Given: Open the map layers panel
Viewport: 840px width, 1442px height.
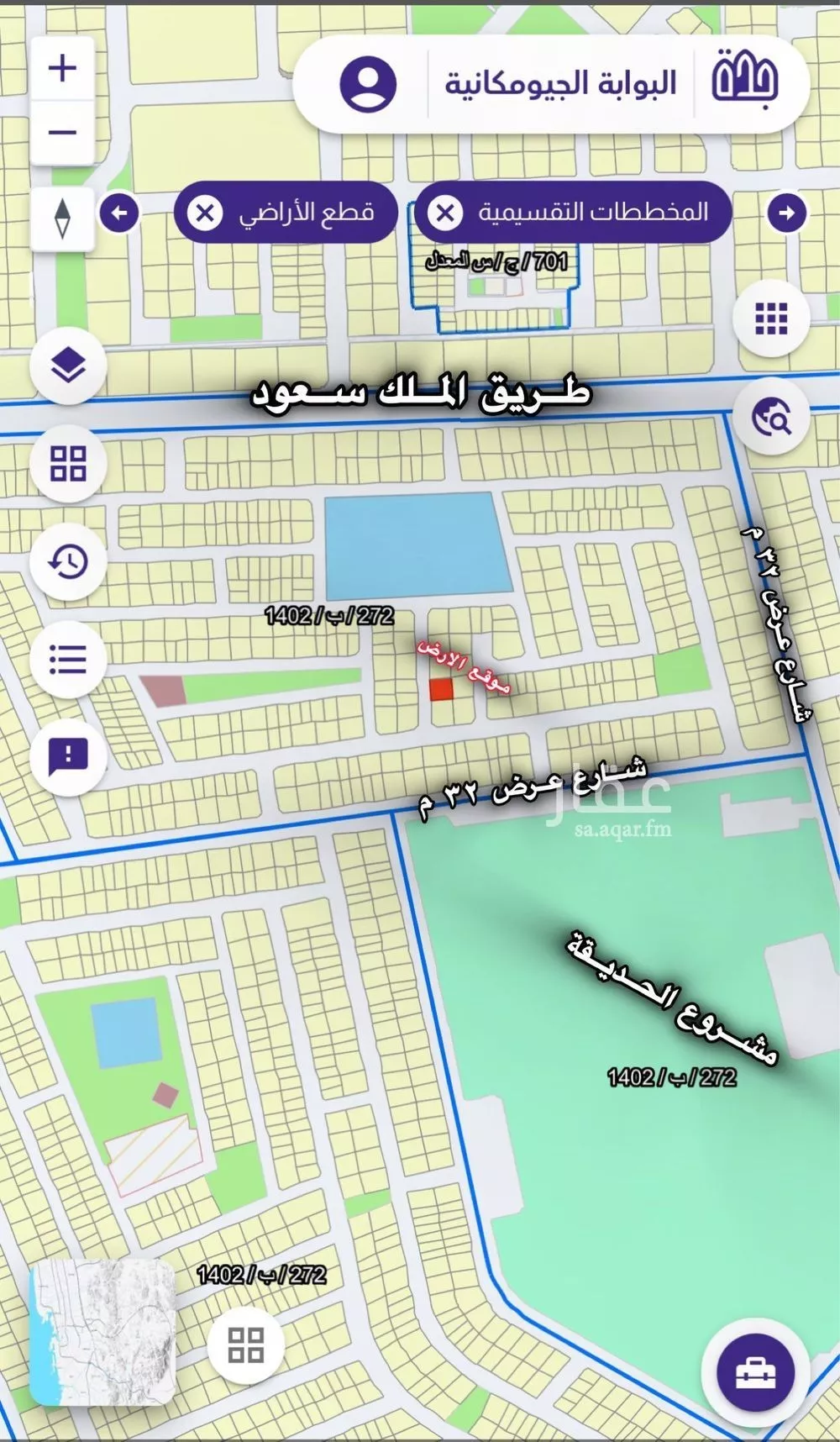Looking at the screenshot, I should [x=68, y=366].
